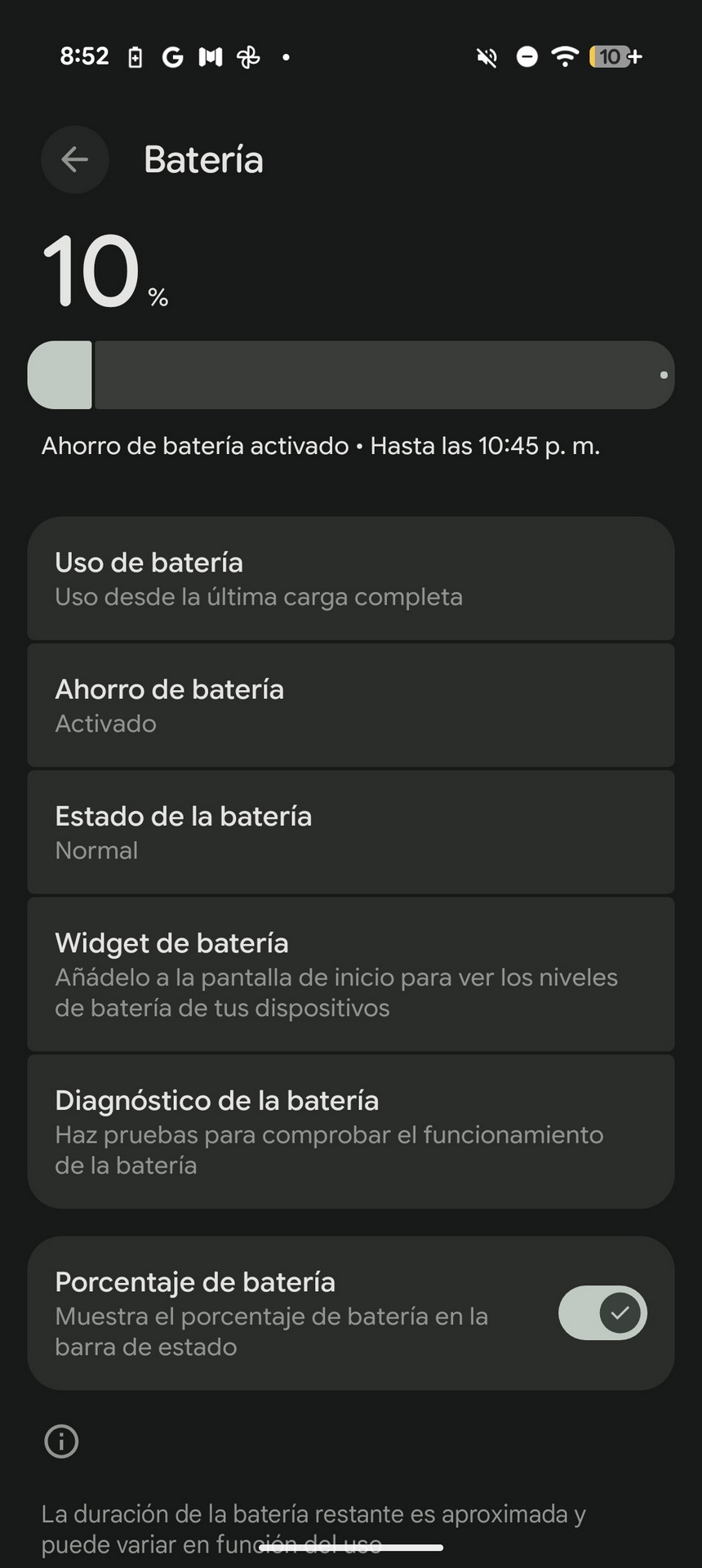Disable the Porcentaje de batería switch

[x=602, y=1313]
